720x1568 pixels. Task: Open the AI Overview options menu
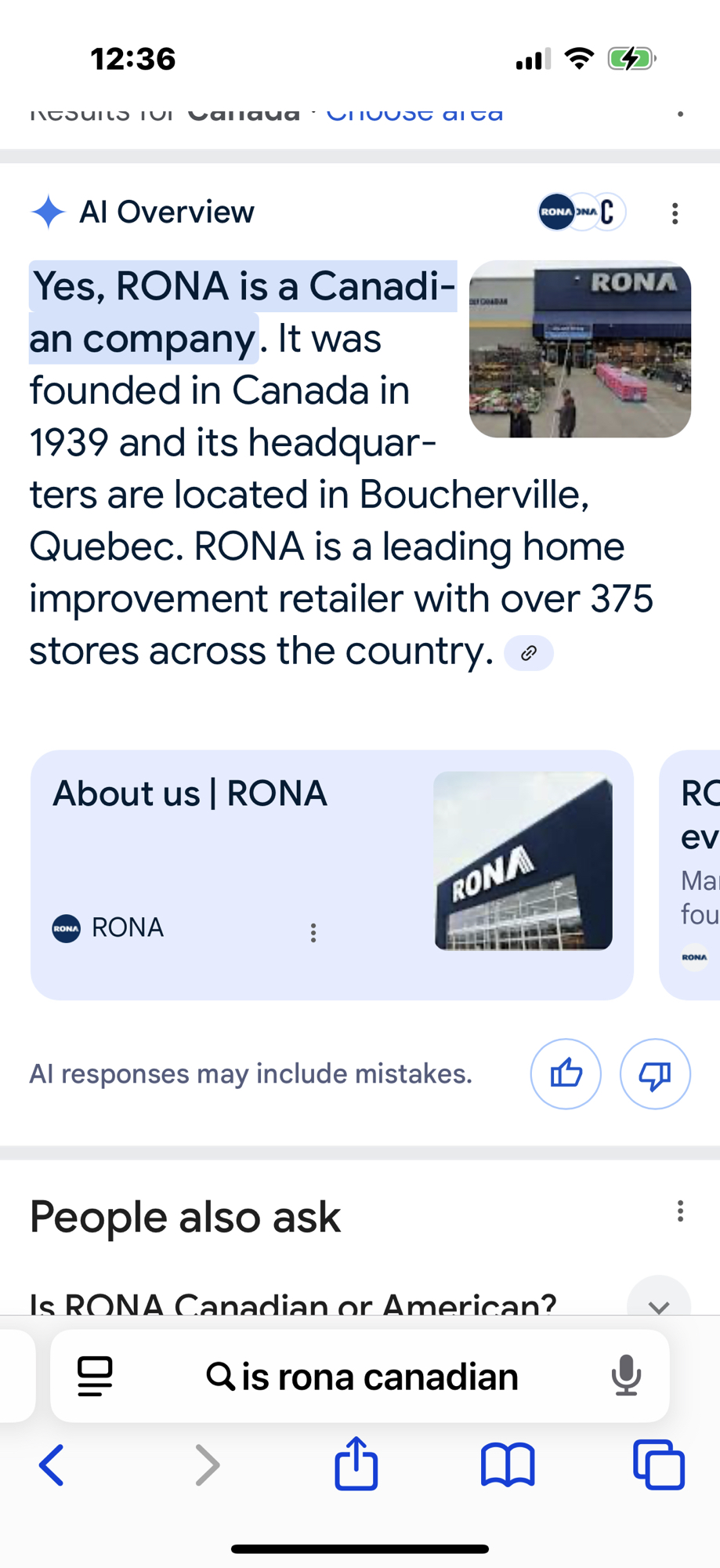point(675,213)
